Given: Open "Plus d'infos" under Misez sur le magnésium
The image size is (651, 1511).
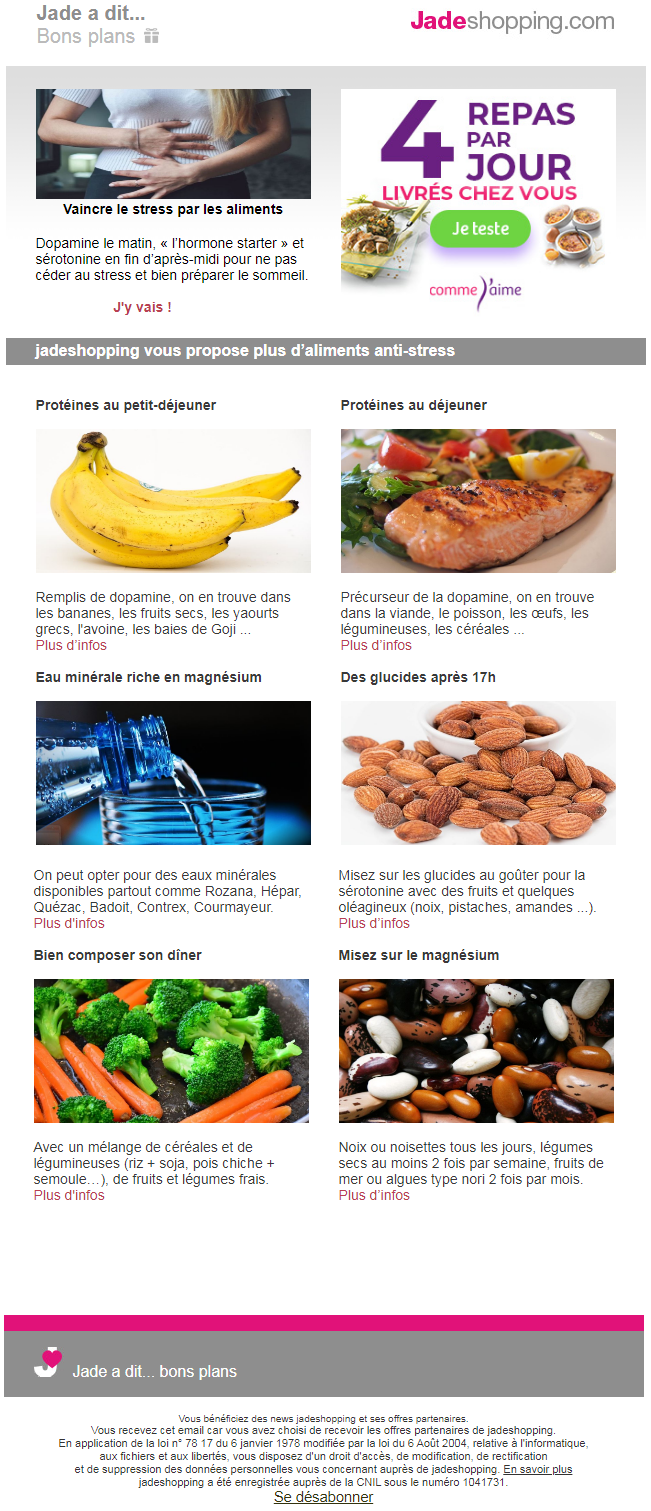Looking at the screenshot, I should pyautogui.click(x=374, y=1195).
